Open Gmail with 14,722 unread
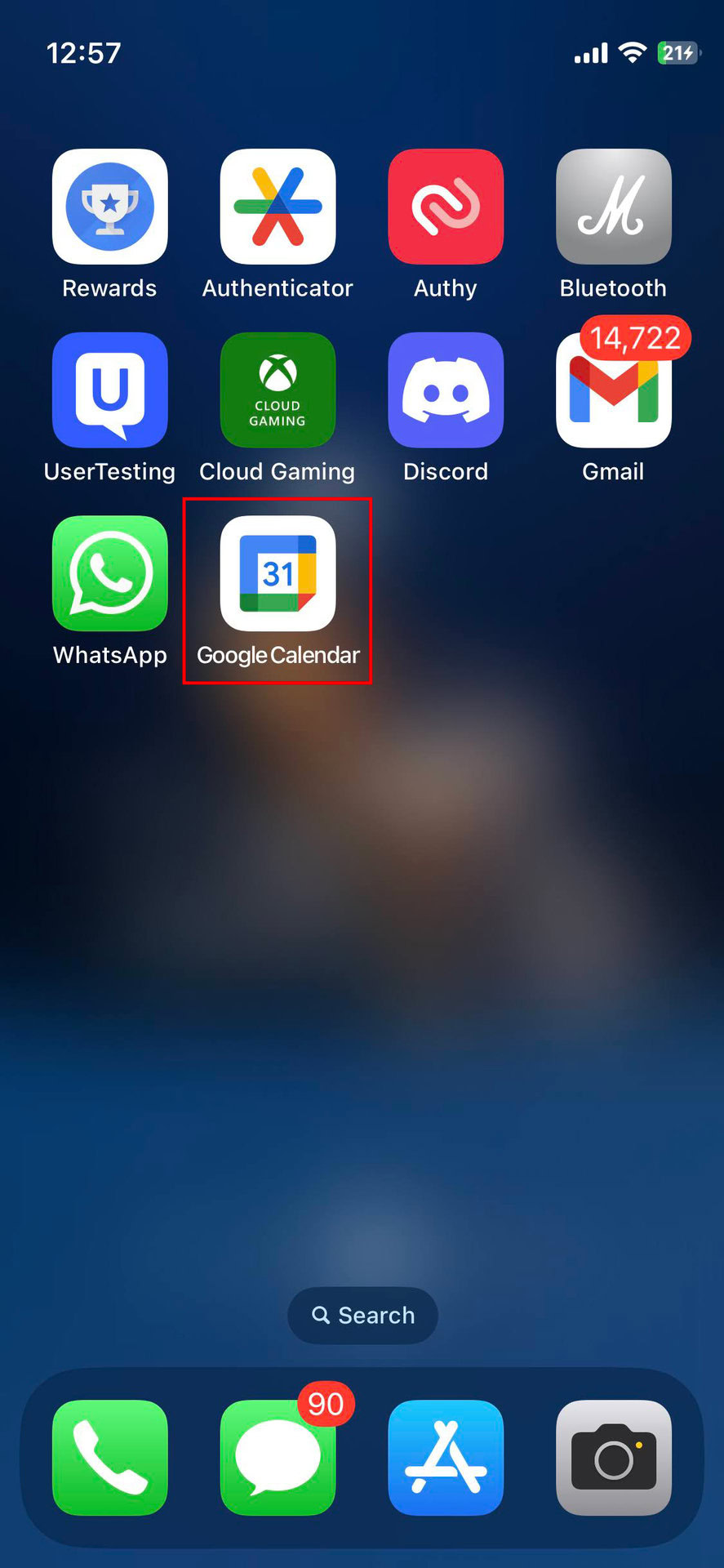The image size is (724, 1568). point(614,390)
